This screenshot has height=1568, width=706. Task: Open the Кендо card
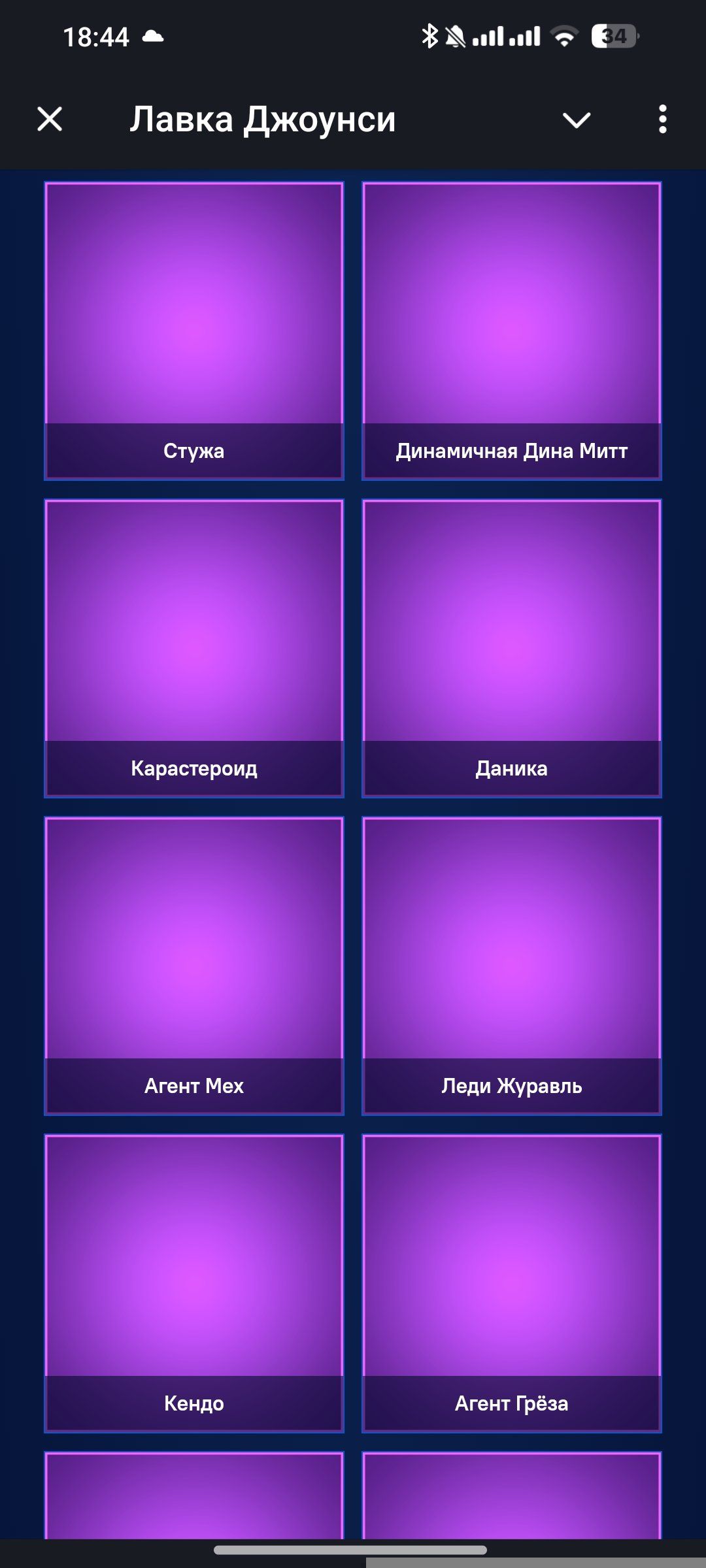click(x=194, y=1283)
